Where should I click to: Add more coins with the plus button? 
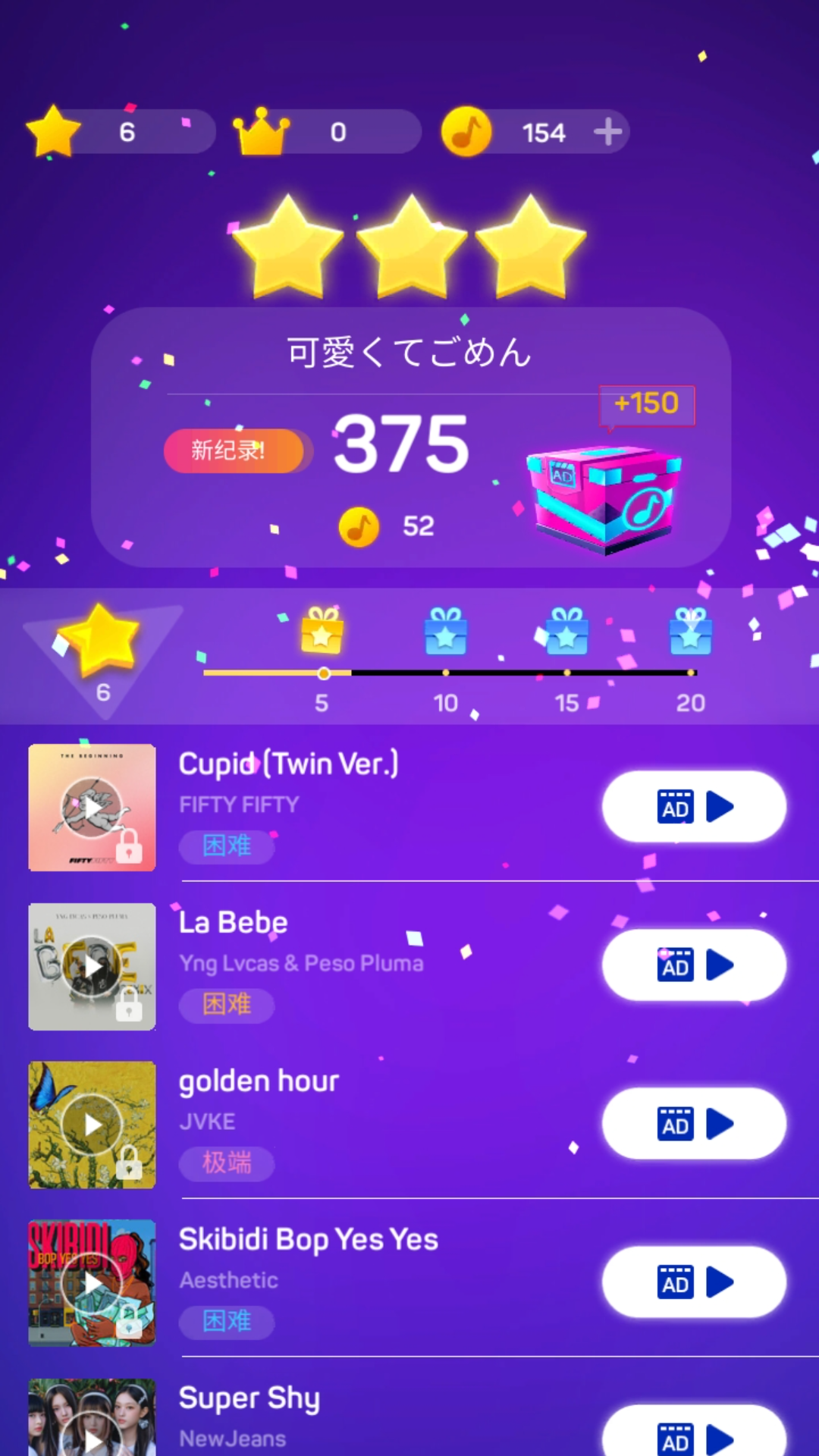[x=607, y=132]
